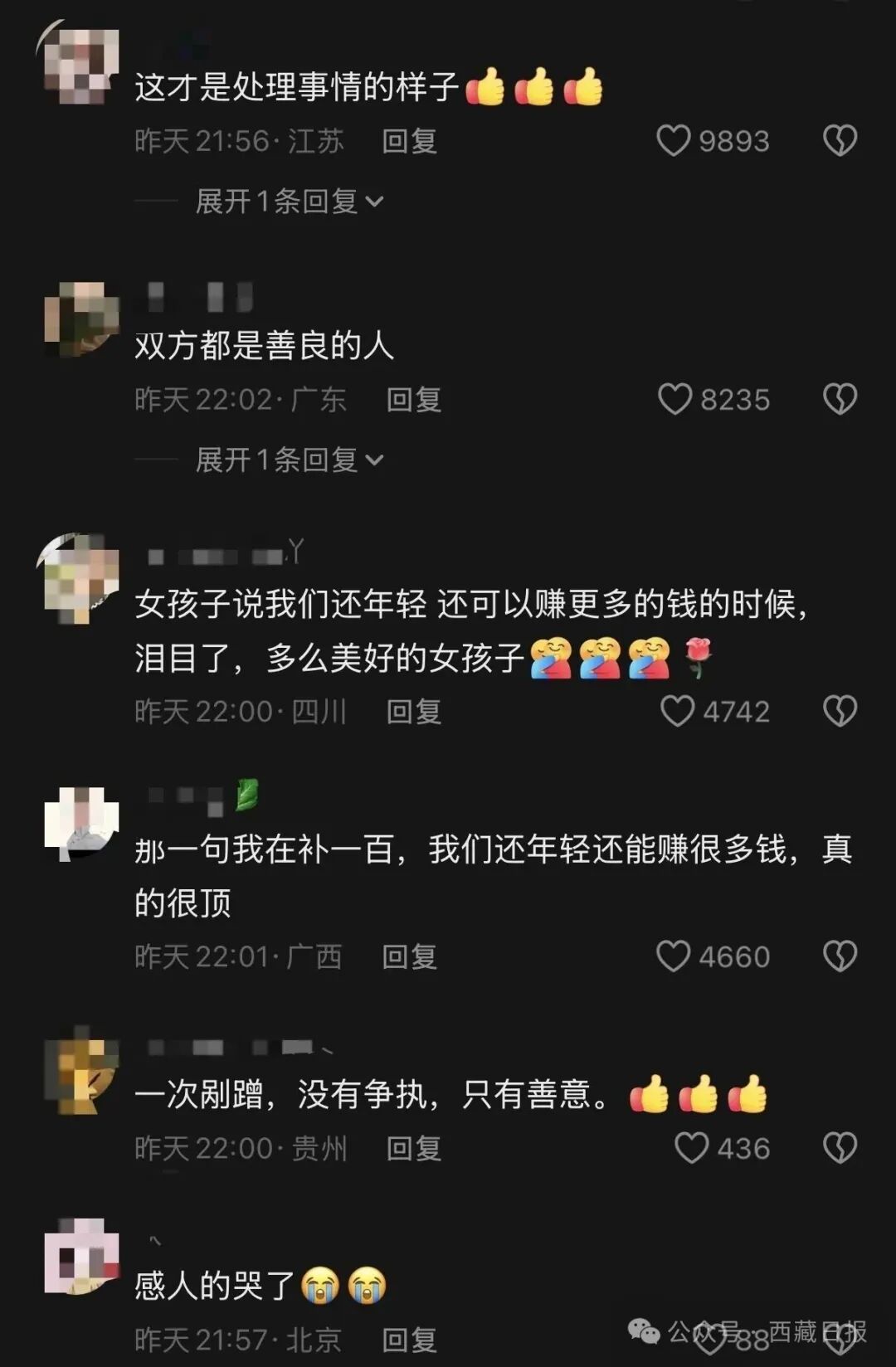Open avatar of the '双方都是善良的人' commenter

(x=81, y=319)
